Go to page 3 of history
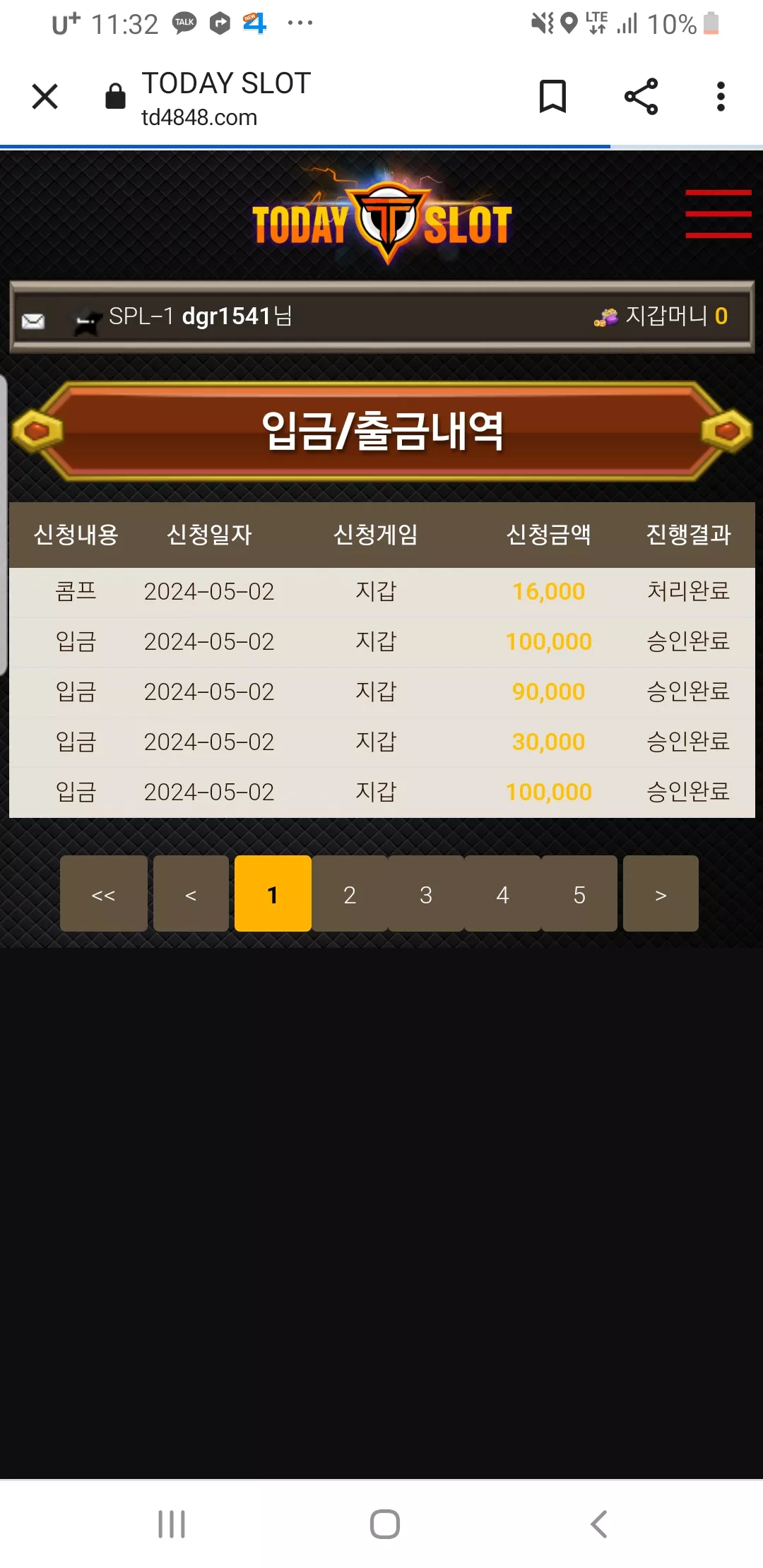Image resolution: width=763 pixels, height=1568 pixels. (426, 894)
